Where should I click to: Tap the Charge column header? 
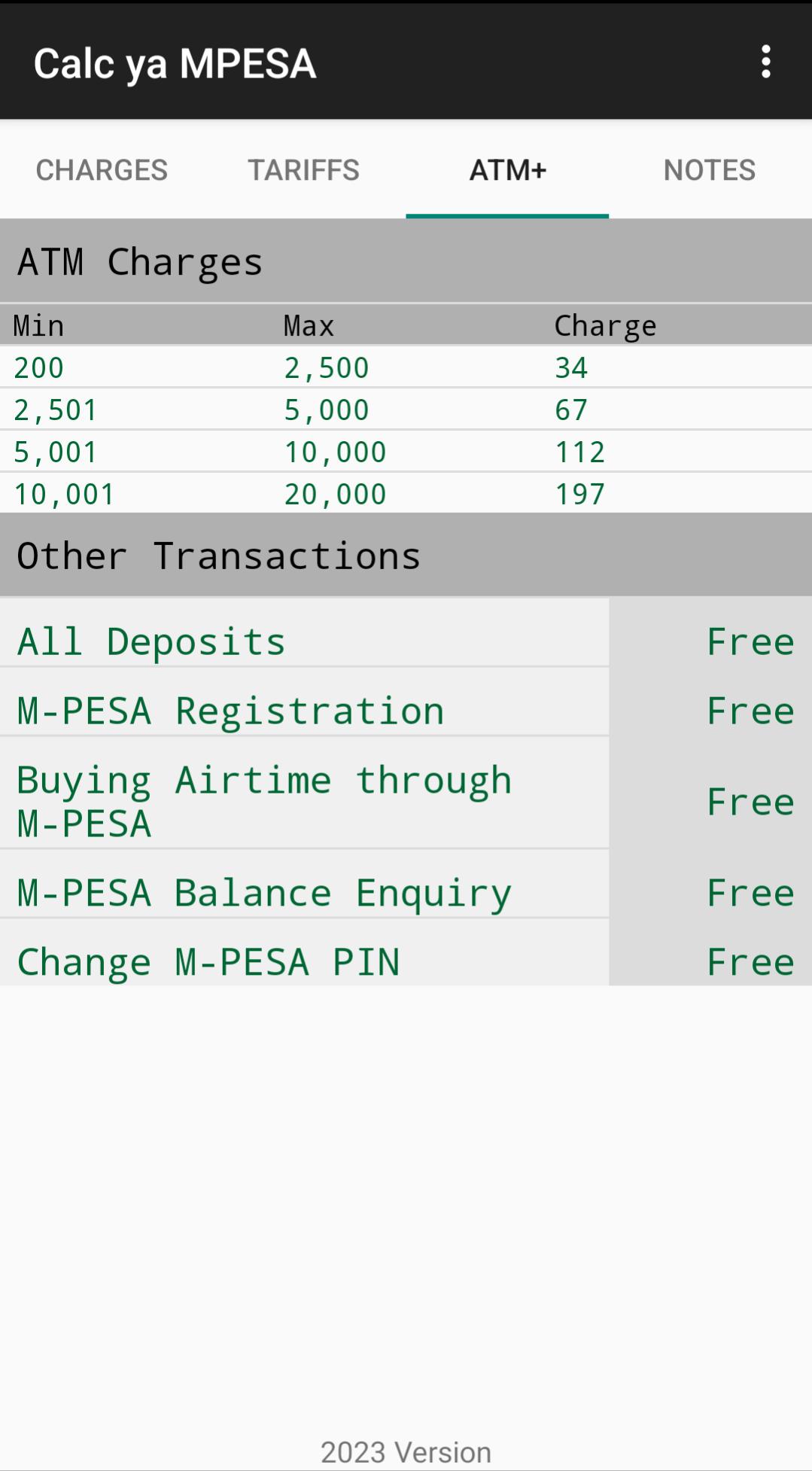(x=604, y=324)
